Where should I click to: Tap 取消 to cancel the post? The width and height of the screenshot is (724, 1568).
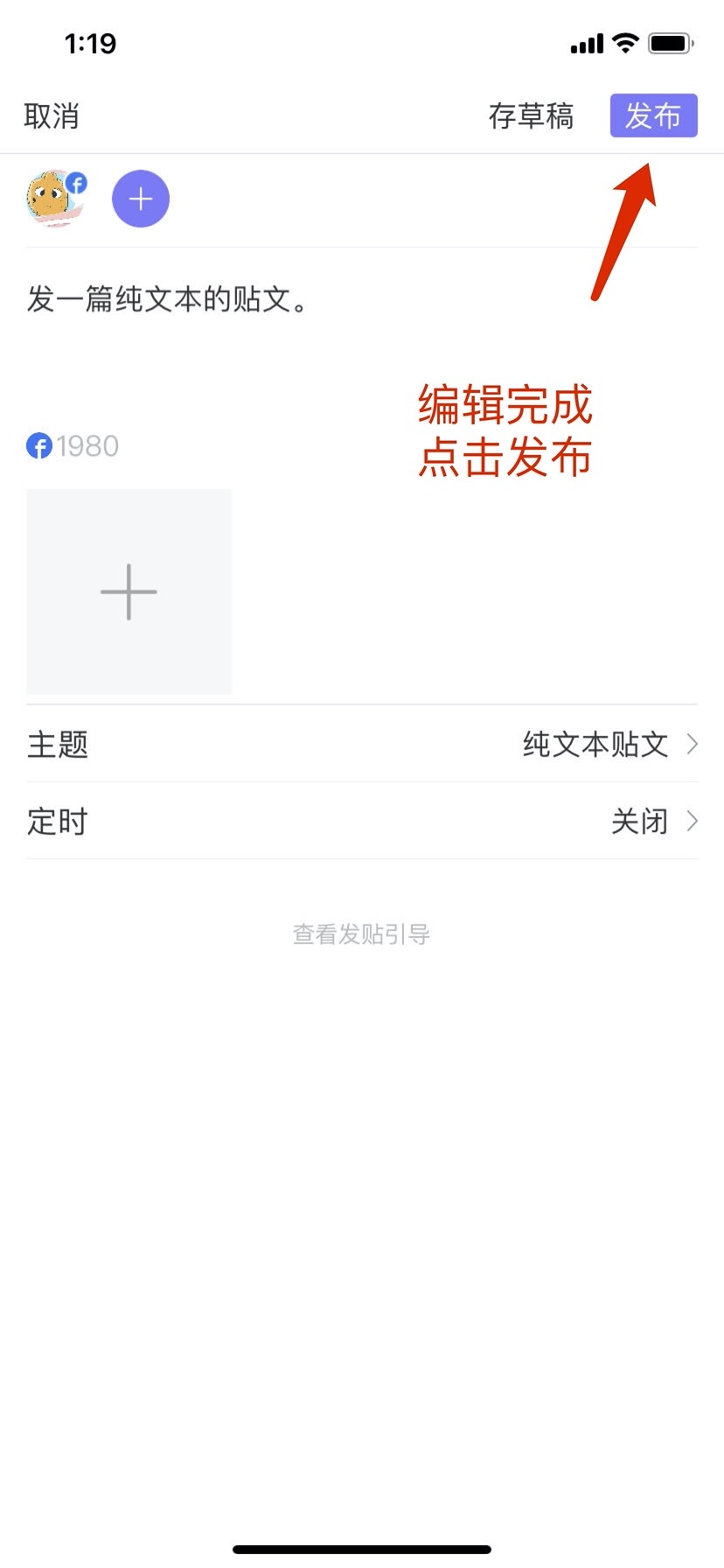point(52,115)
